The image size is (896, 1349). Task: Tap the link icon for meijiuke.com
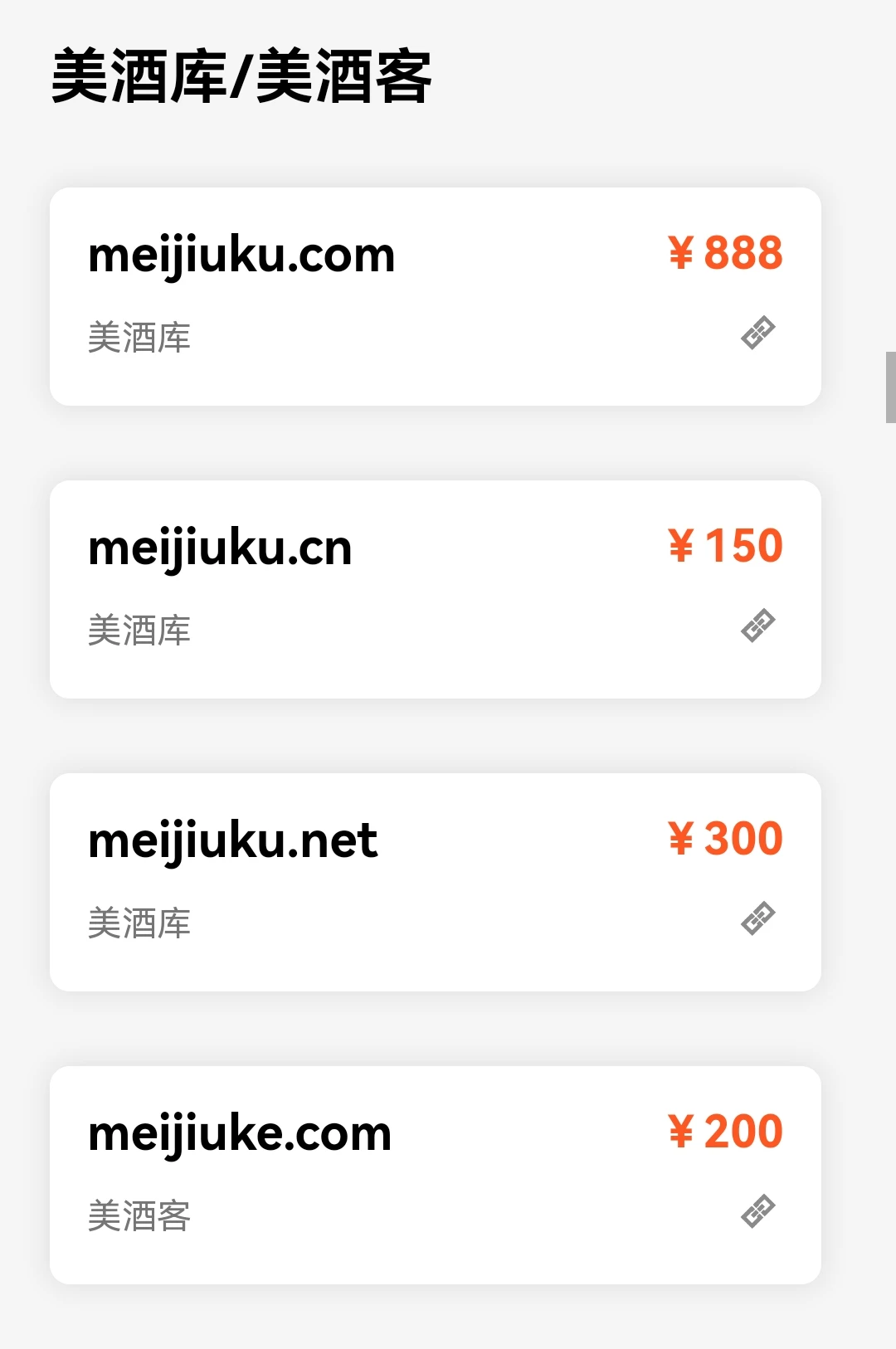click(757, 1211)
